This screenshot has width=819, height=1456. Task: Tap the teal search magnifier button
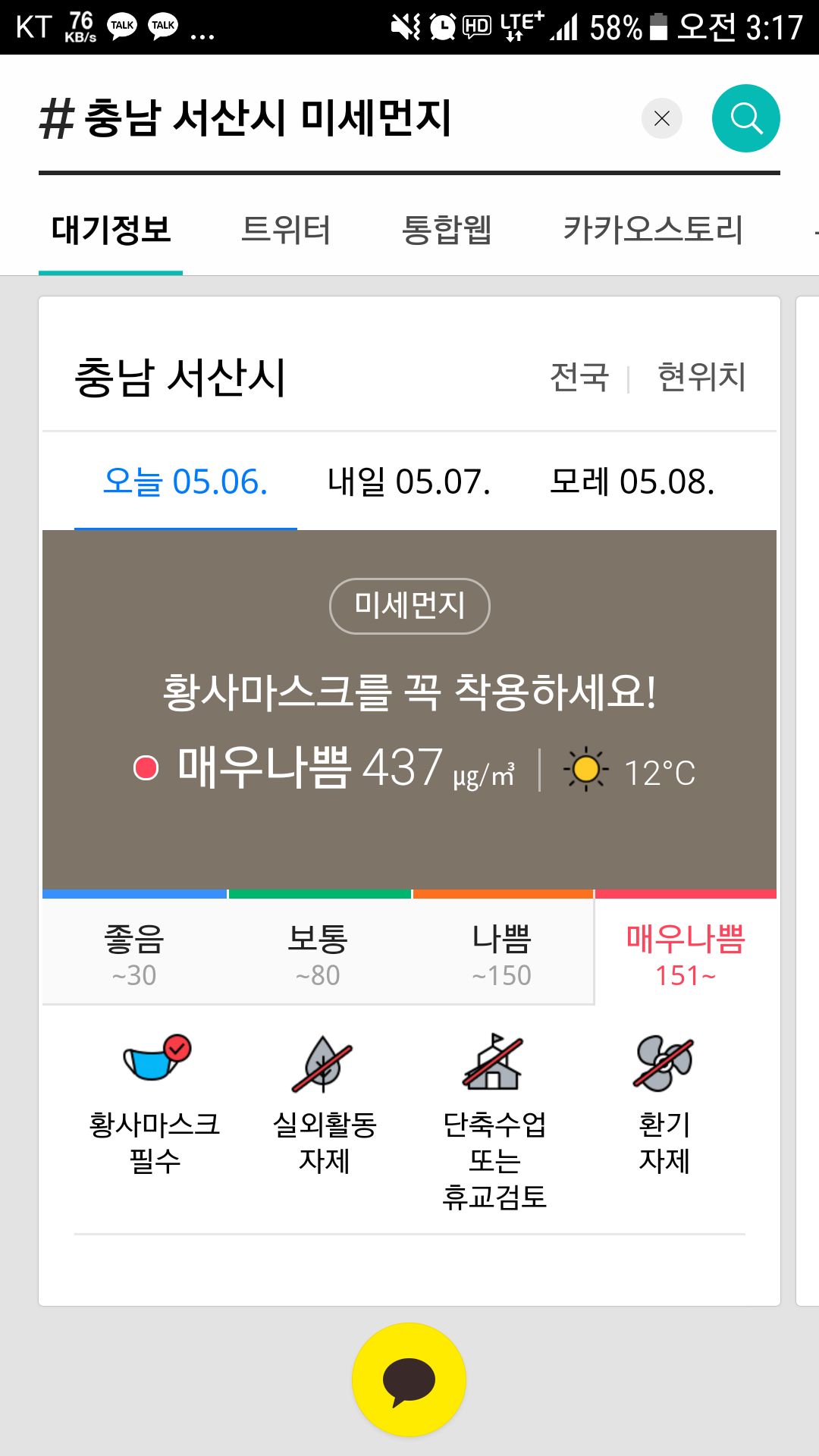point(745,118)
